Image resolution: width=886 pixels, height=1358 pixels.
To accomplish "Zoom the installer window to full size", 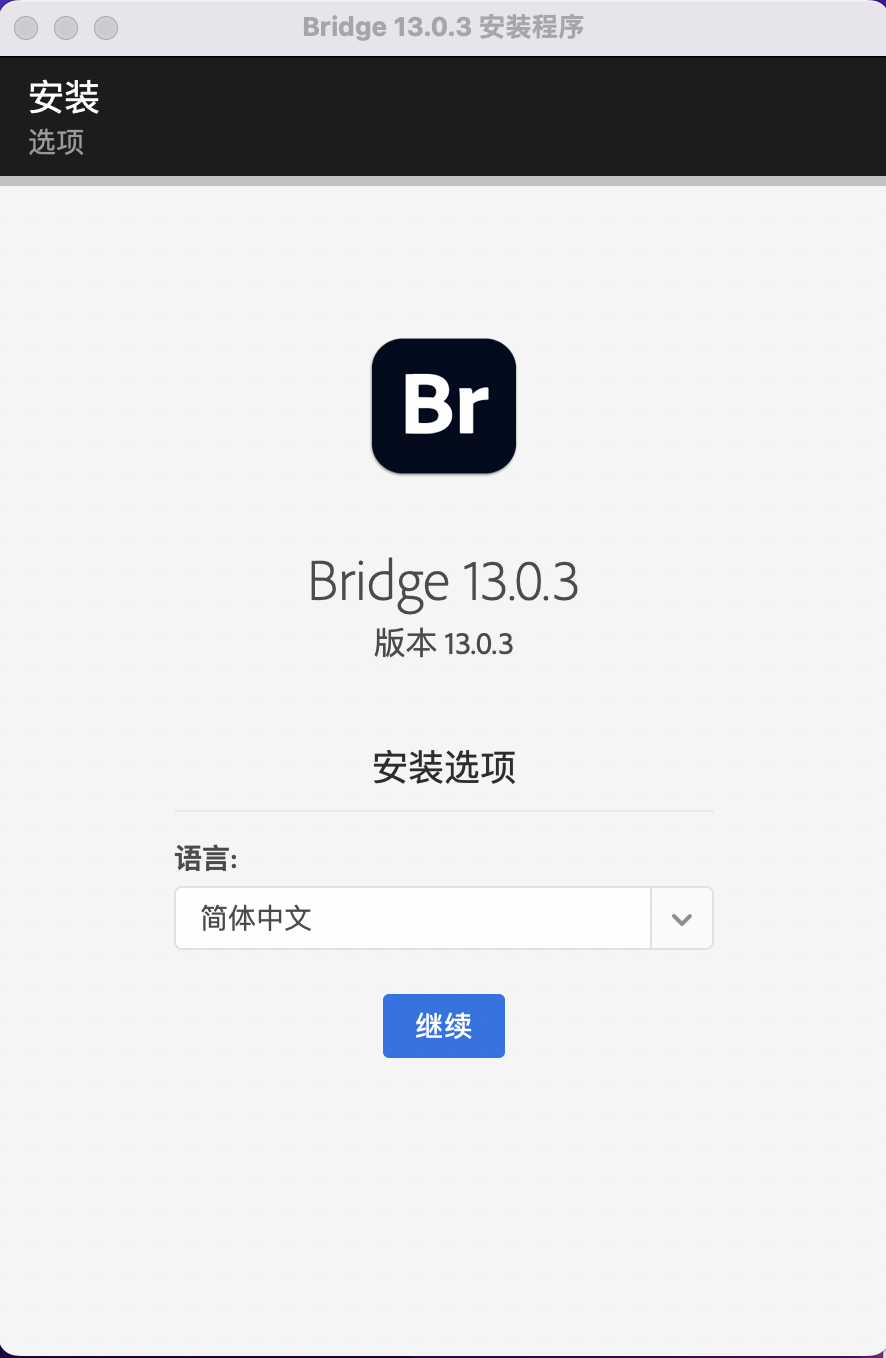I will click(106, 28).
